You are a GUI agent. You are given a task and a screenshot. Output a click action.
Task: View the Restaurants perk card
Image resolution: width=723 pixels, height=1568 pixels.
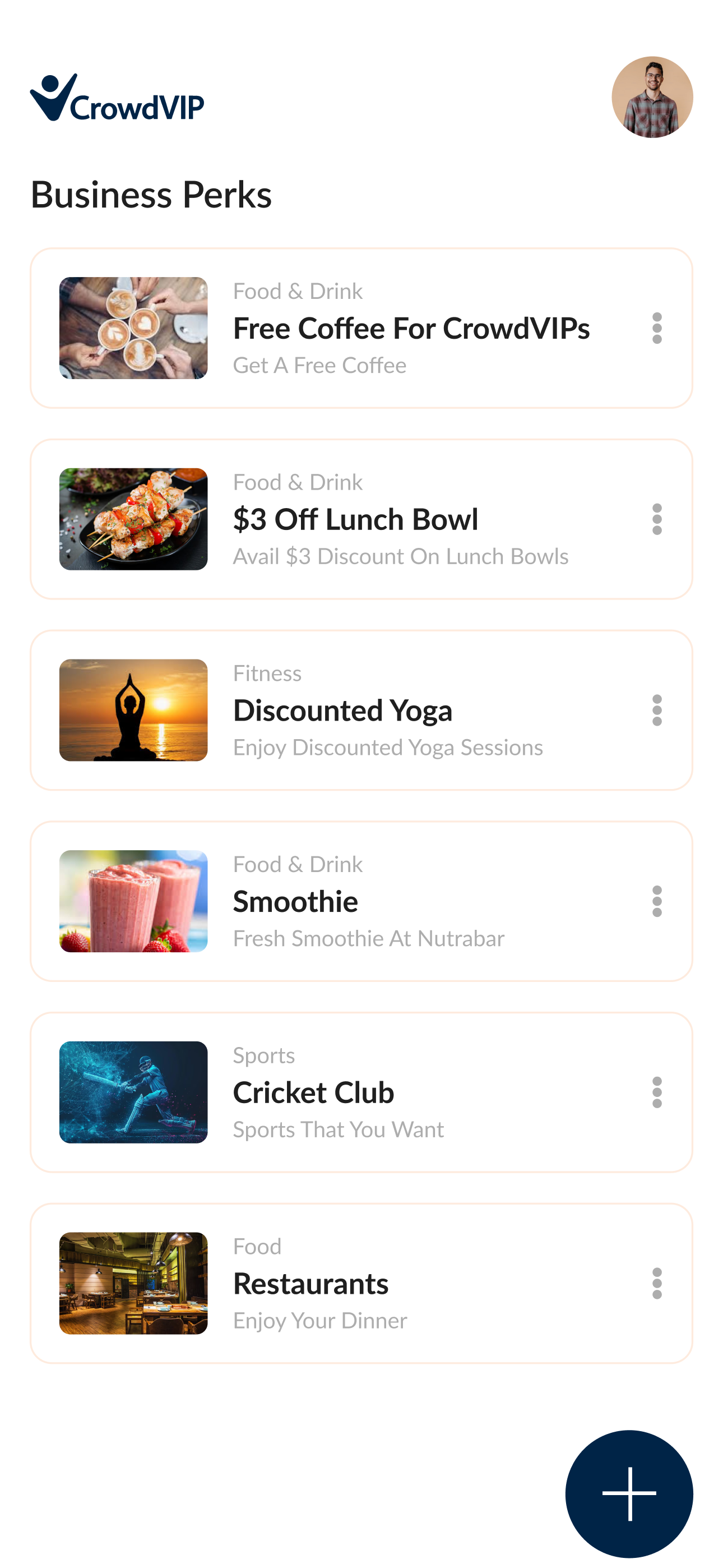361,1284
